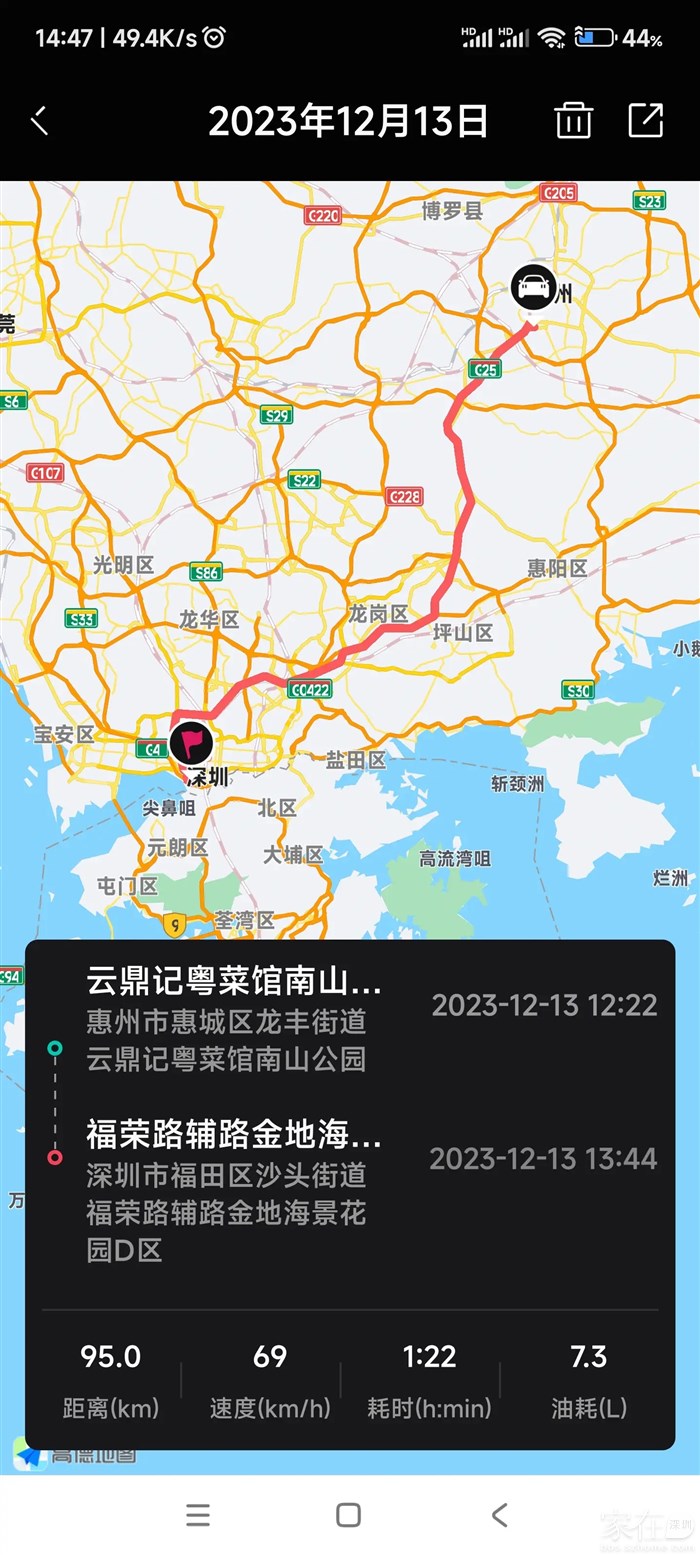The height and width of the screenshot is (1555, 700).
Task: Go back from the trip record
Action: (x=40, y=121)
